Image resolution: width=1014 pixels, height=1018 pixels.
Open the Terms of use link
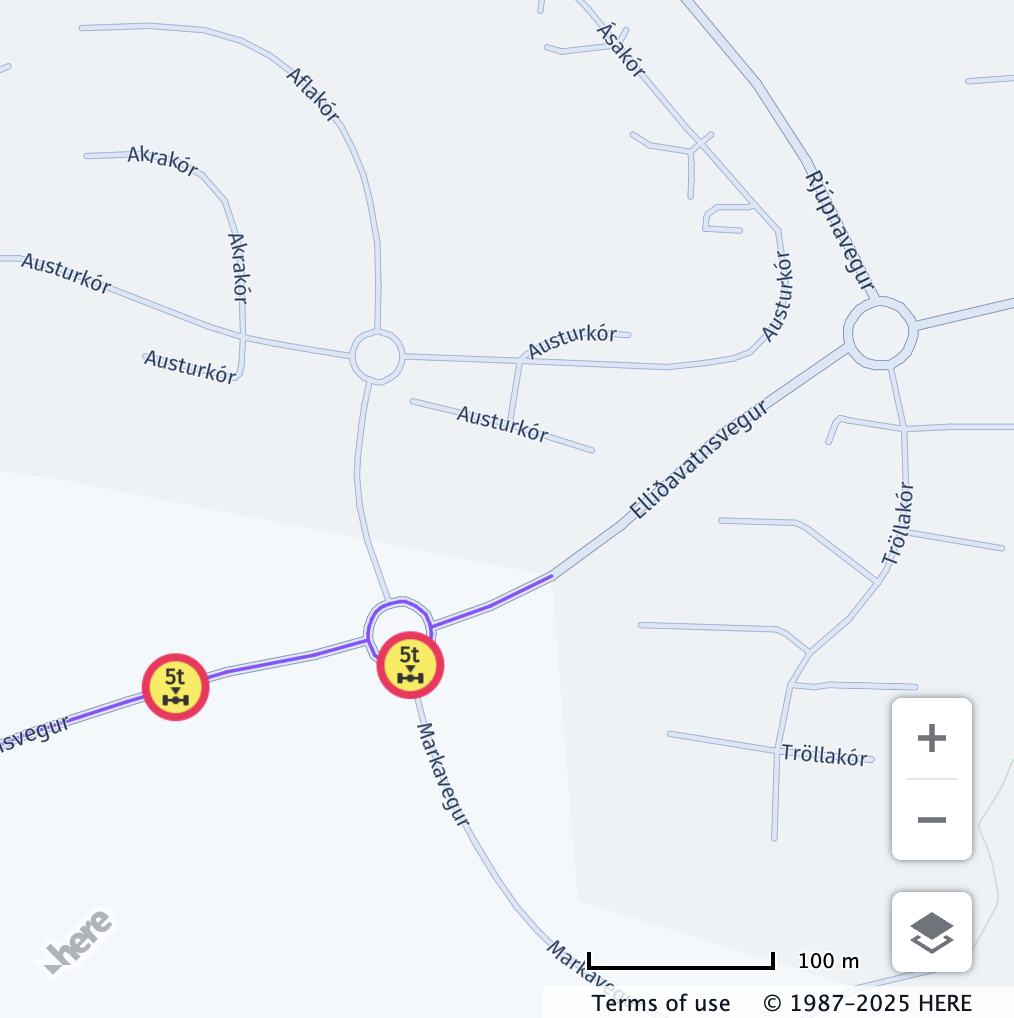click(661, 1003)
